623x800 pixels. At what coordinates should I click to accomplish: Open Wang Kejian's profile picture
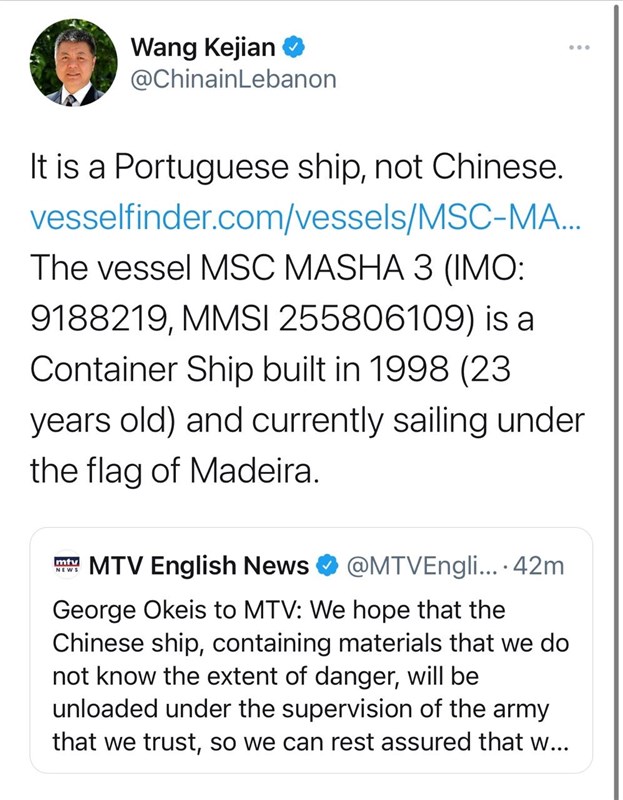[x=72, y=62]
